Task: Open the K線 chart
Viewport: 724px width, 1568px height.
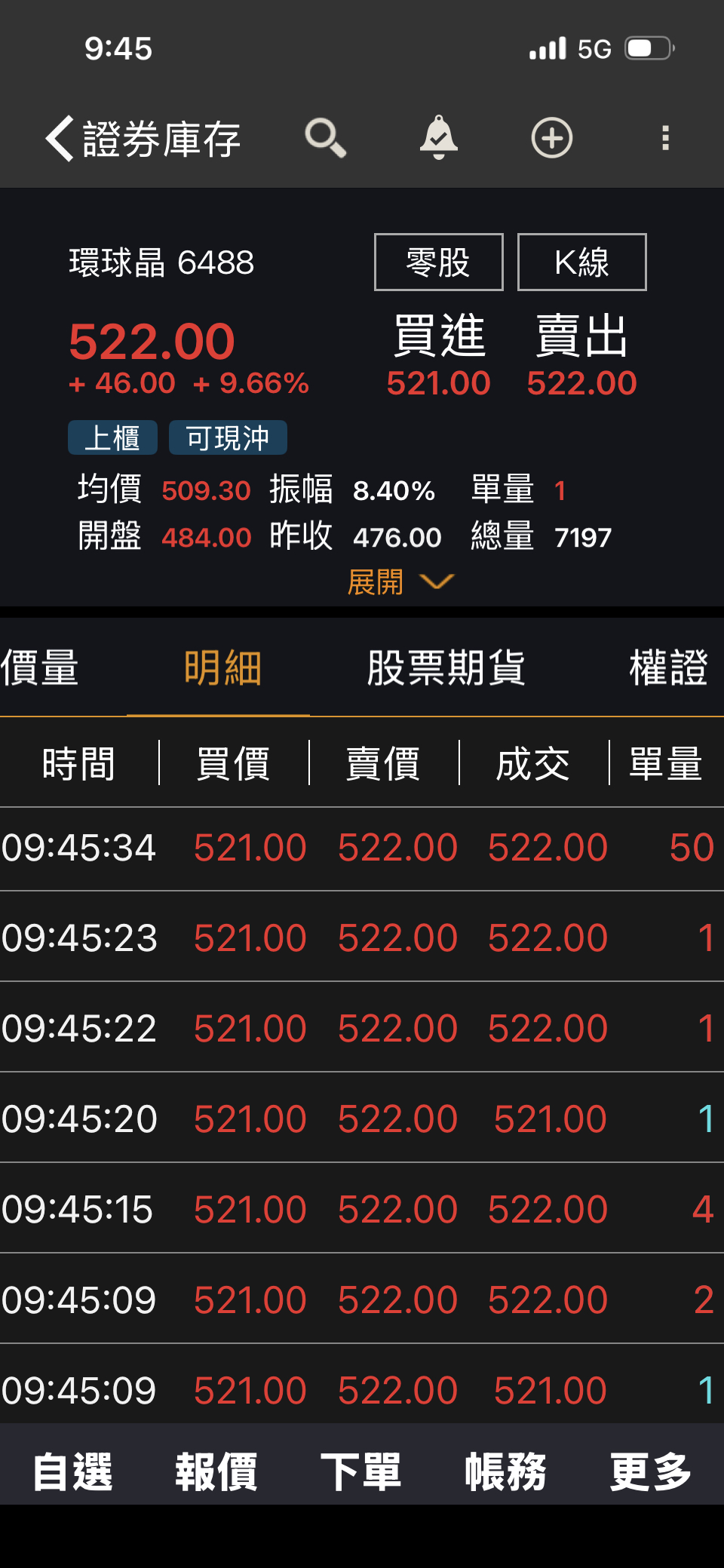Action: coord(581,262)
